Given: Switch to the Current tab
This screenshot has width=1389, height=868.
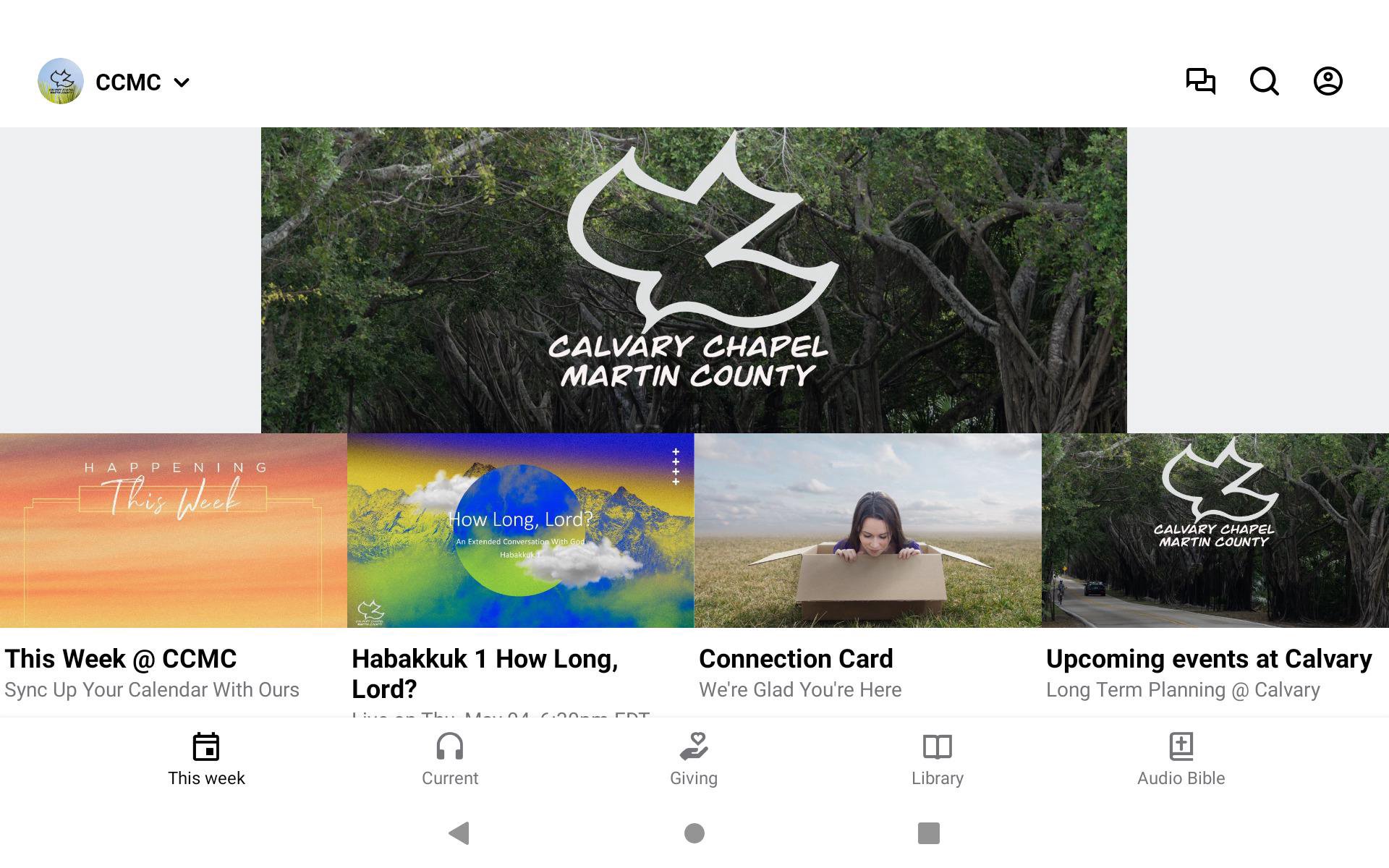Looking at the screenshot, I should pos(450,759).
